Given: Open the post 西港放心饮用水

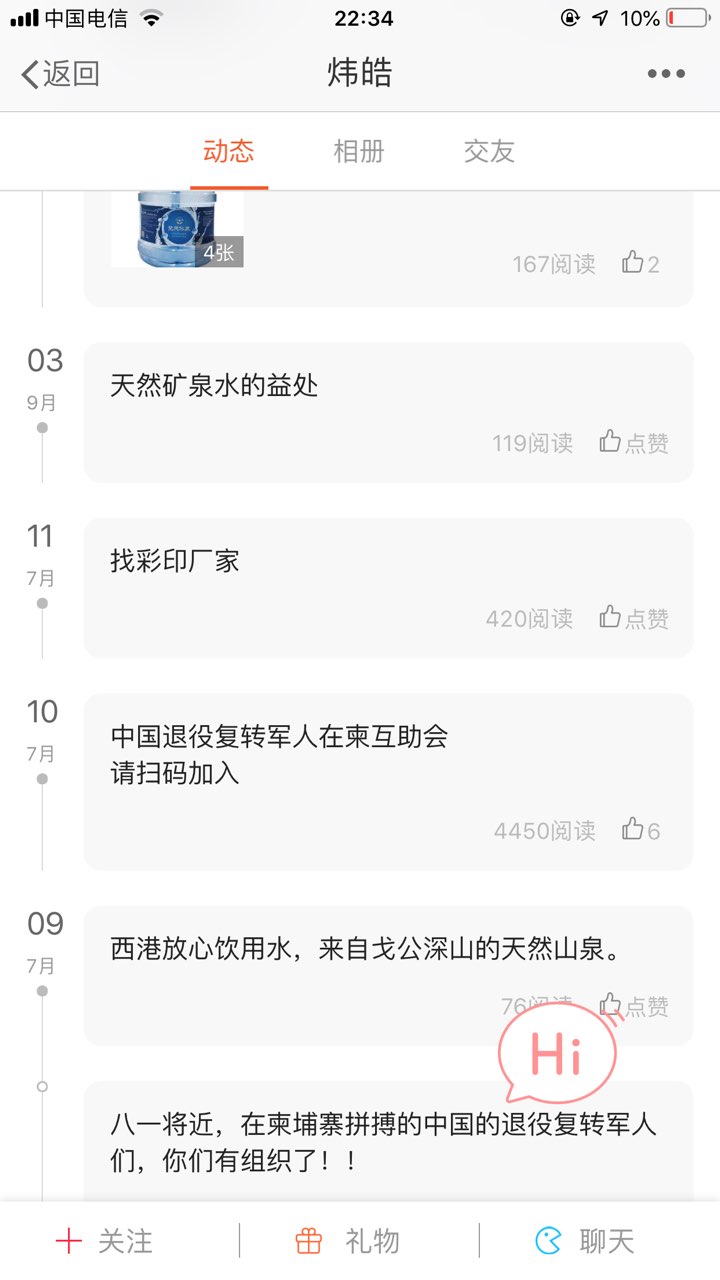Looking at the screenshot, I should point(365,949).
